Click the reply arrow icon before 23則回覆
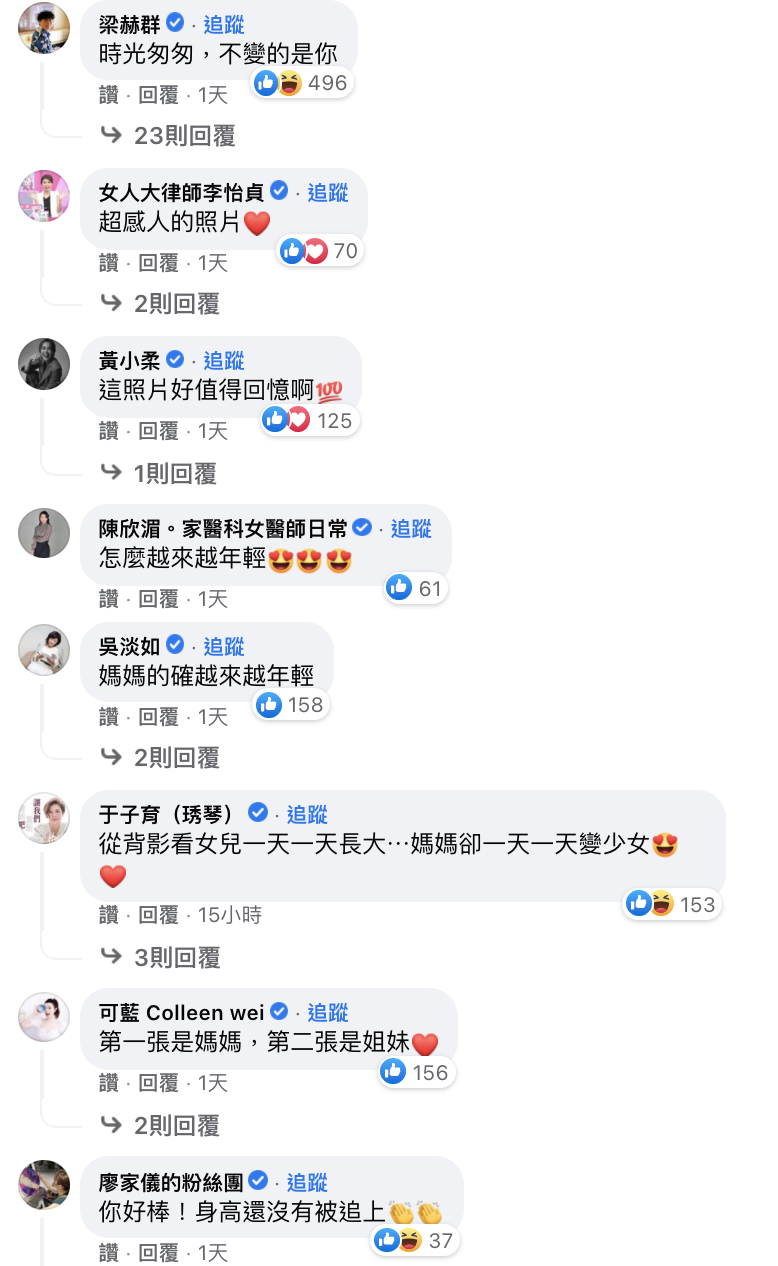Image resolution: width=778 pixels, height=1266 pixels. (x=113, y=135)
